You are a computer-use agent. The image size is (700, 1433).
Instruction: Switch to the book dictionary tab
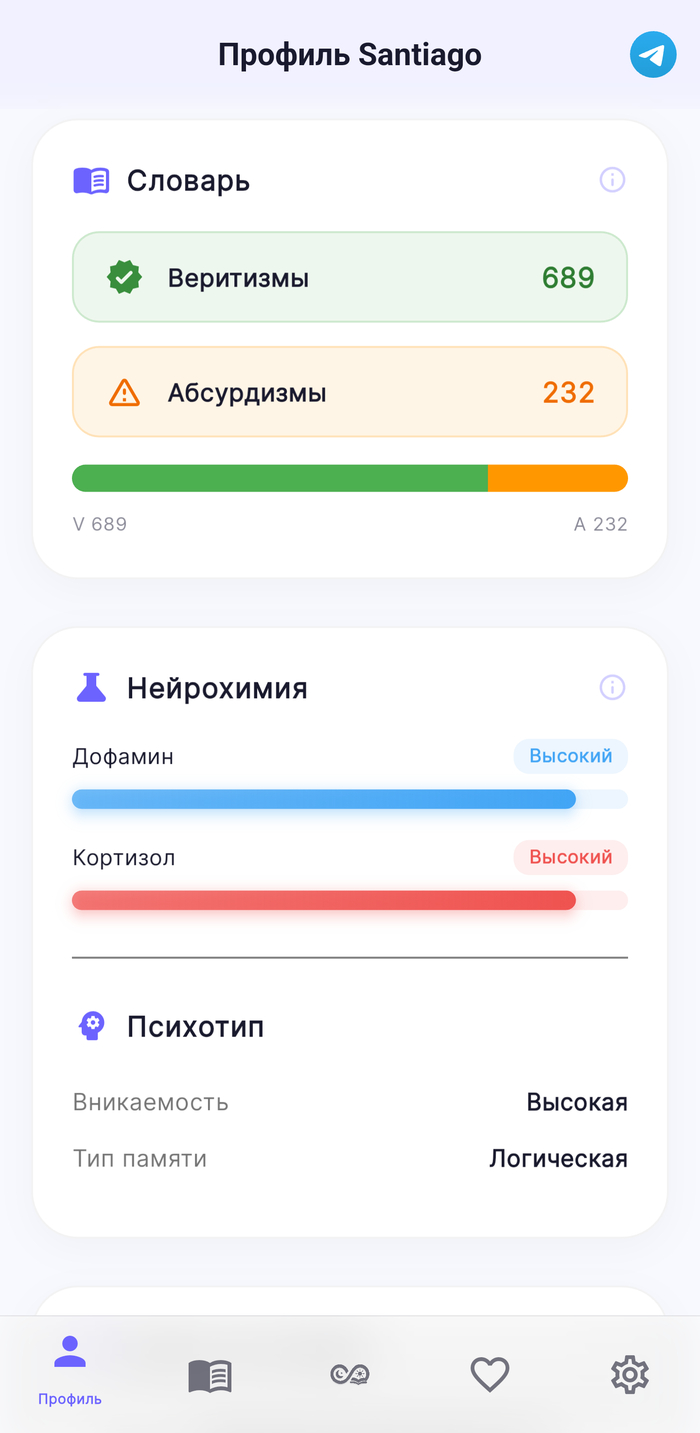[x=210, y=1376]
